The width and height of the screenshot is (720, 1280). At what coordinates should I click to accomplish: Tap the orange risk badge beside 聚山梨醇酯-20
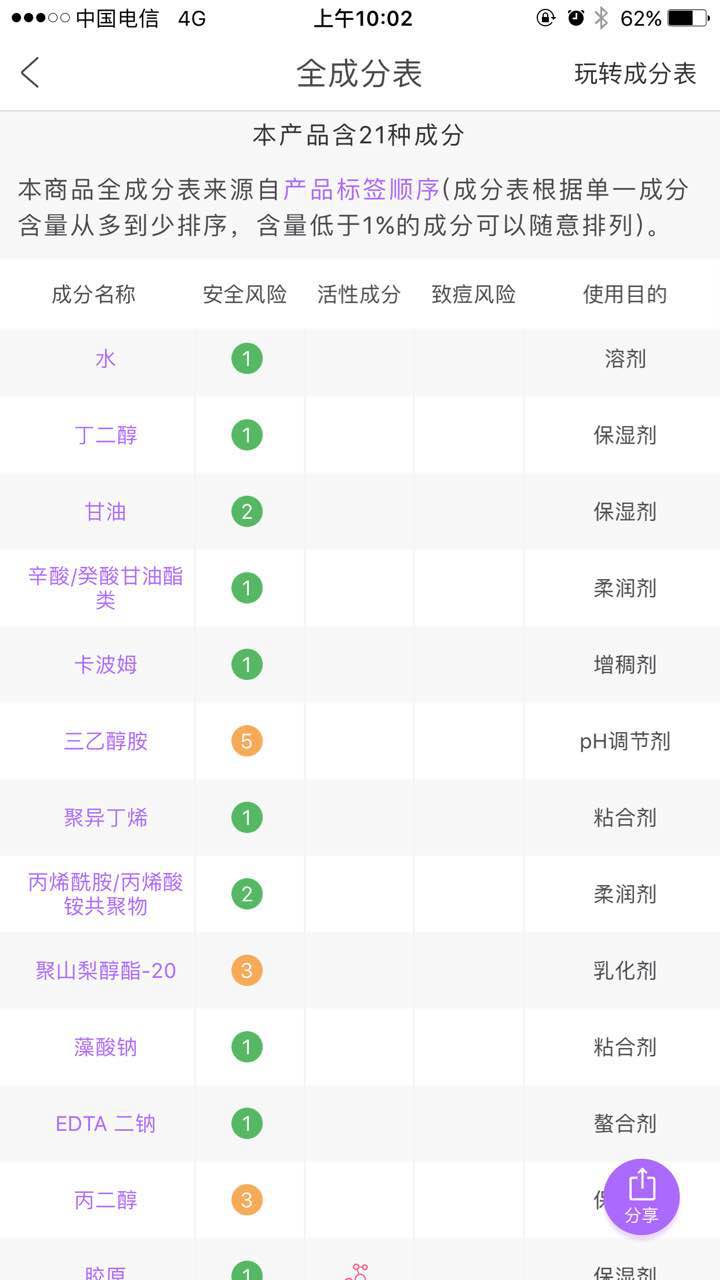pos(246,970)
